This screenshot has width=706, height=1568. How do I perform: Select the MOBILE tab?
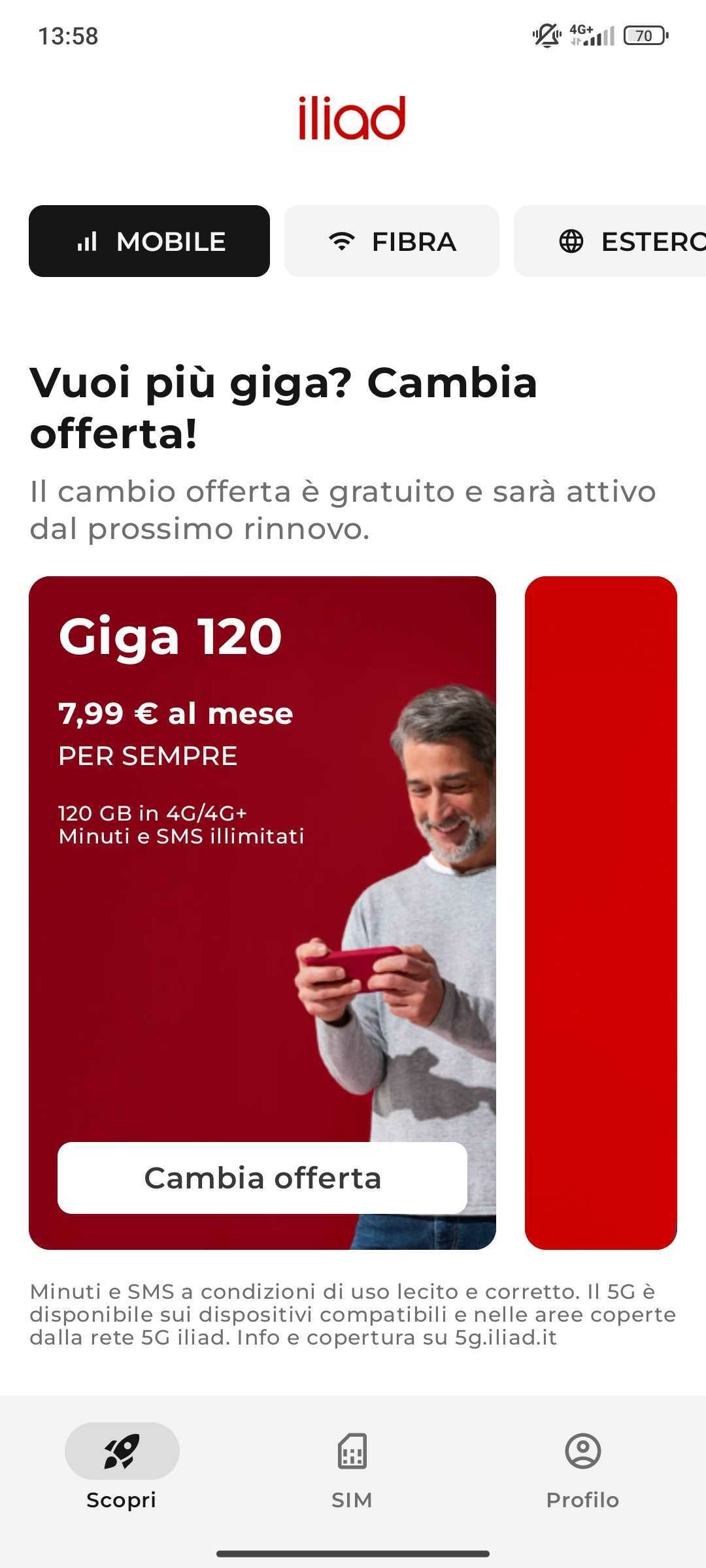[149, 240]
